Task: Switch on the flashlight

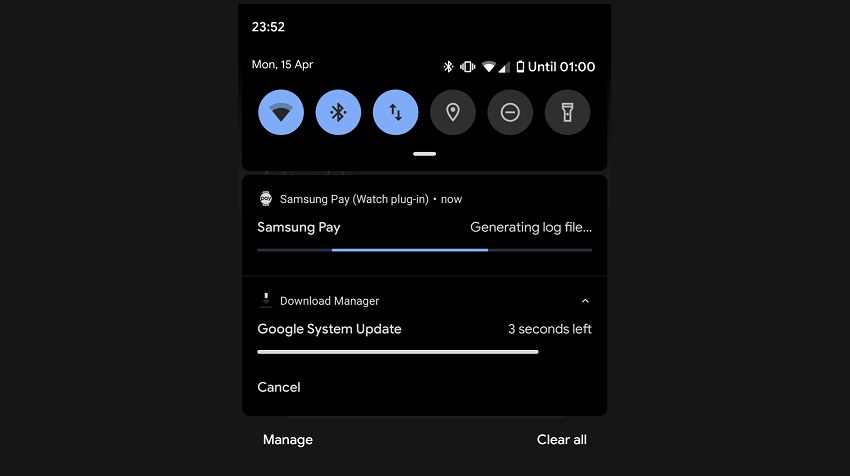Action: point(567,112)
